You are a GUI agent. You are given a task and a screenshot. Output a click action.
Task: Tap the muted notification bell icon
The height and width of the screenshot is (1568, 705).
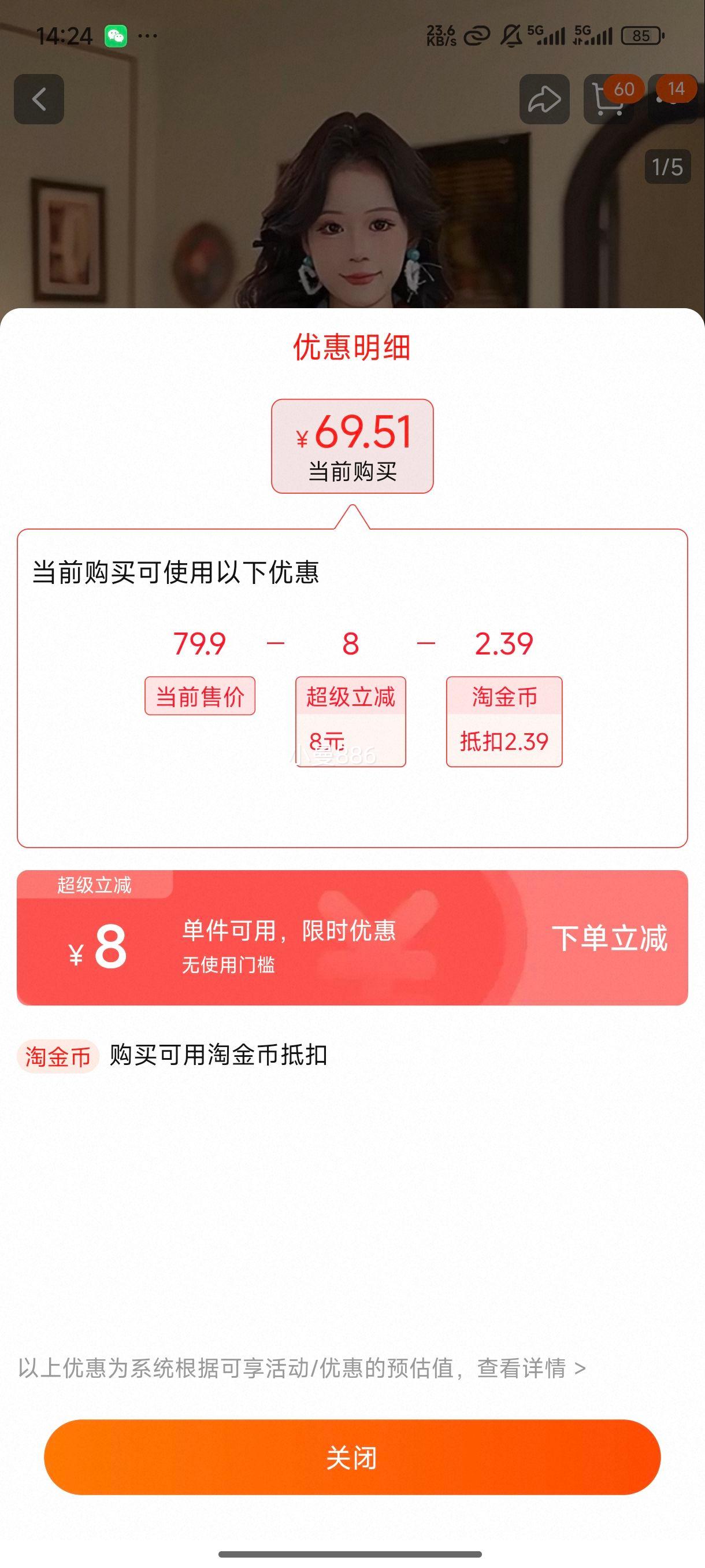510,36
